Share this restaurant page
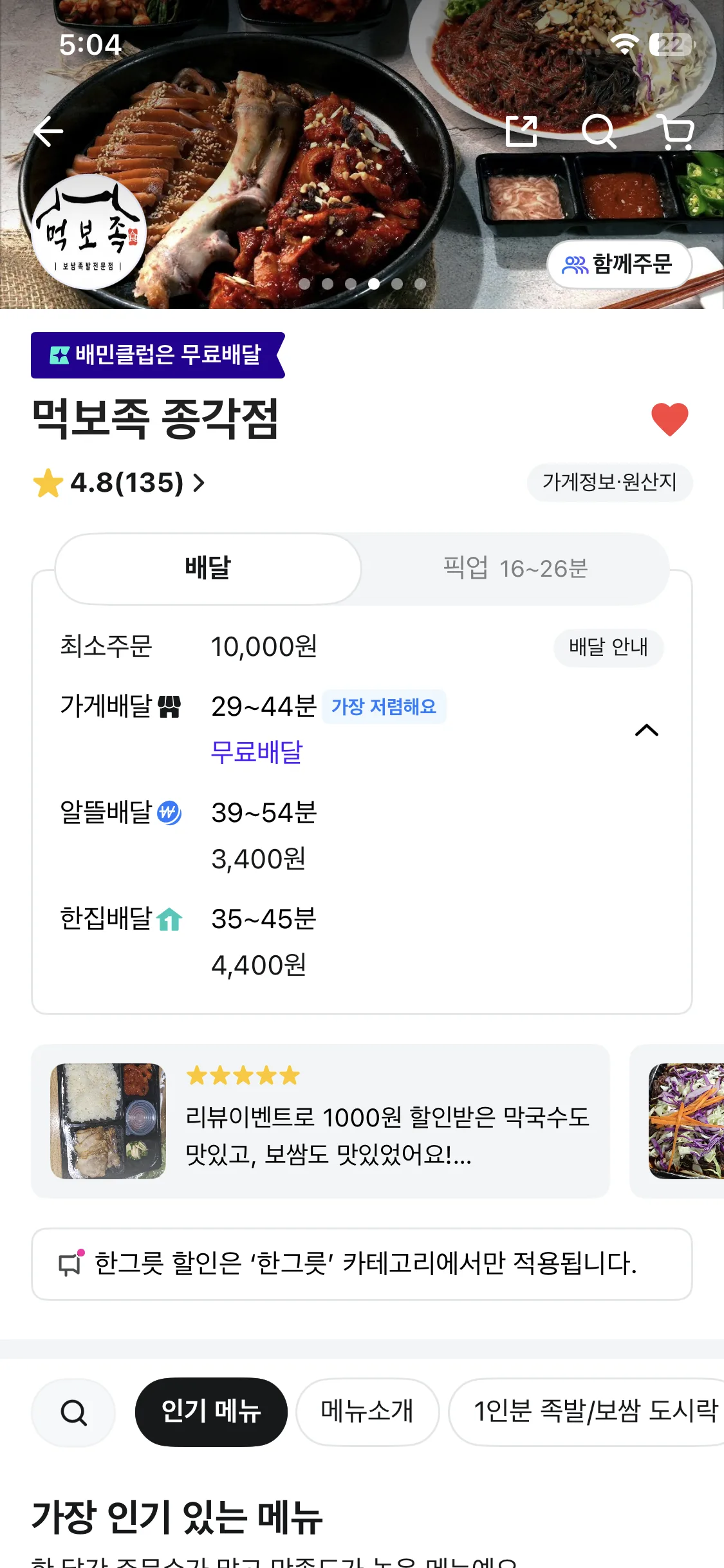The width and height of the screenshot is (724, 1568). click(x=521, y=131)
